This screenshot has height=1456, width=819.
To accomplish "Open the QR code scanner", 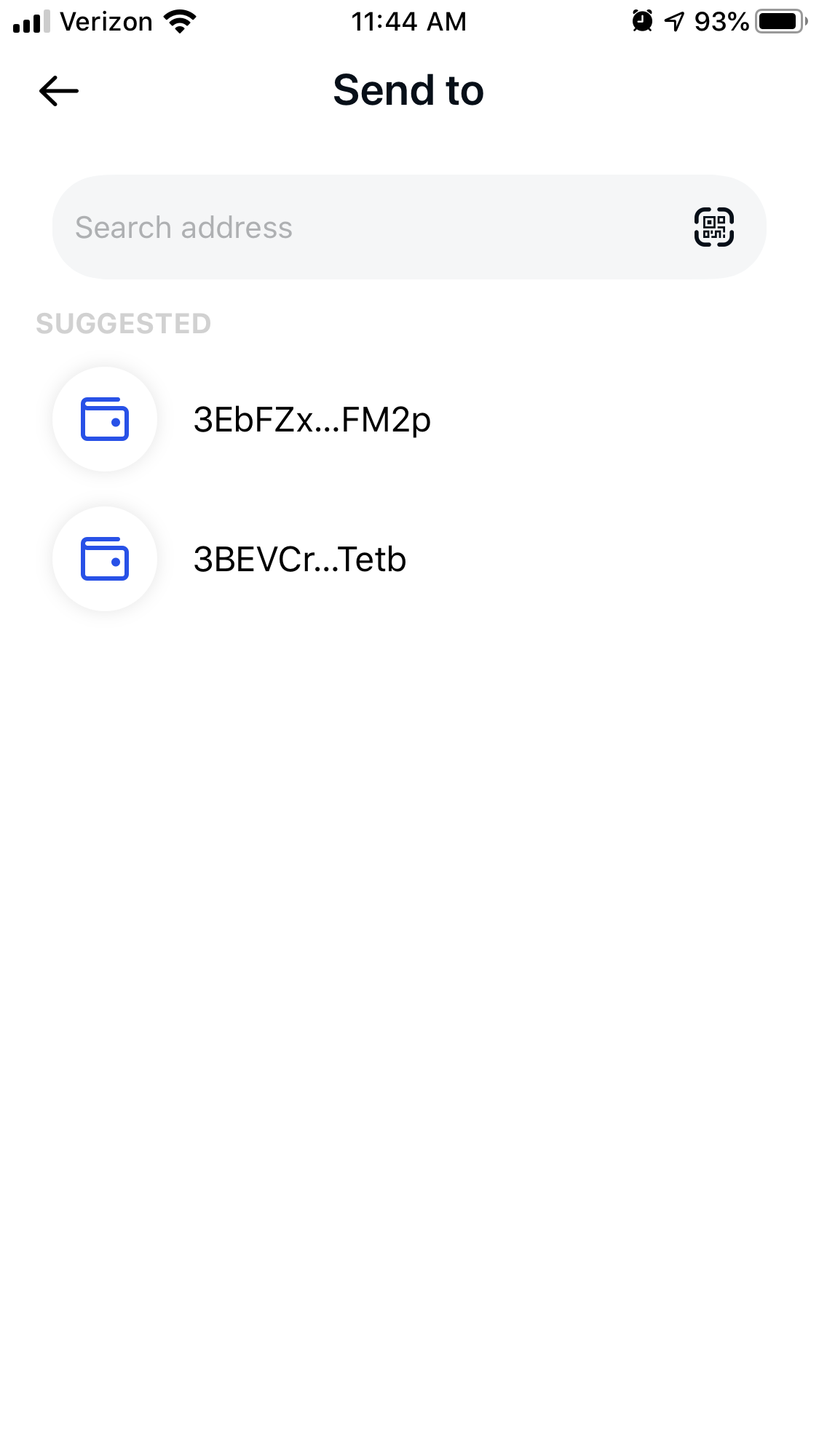I will (x=713, y=227).
